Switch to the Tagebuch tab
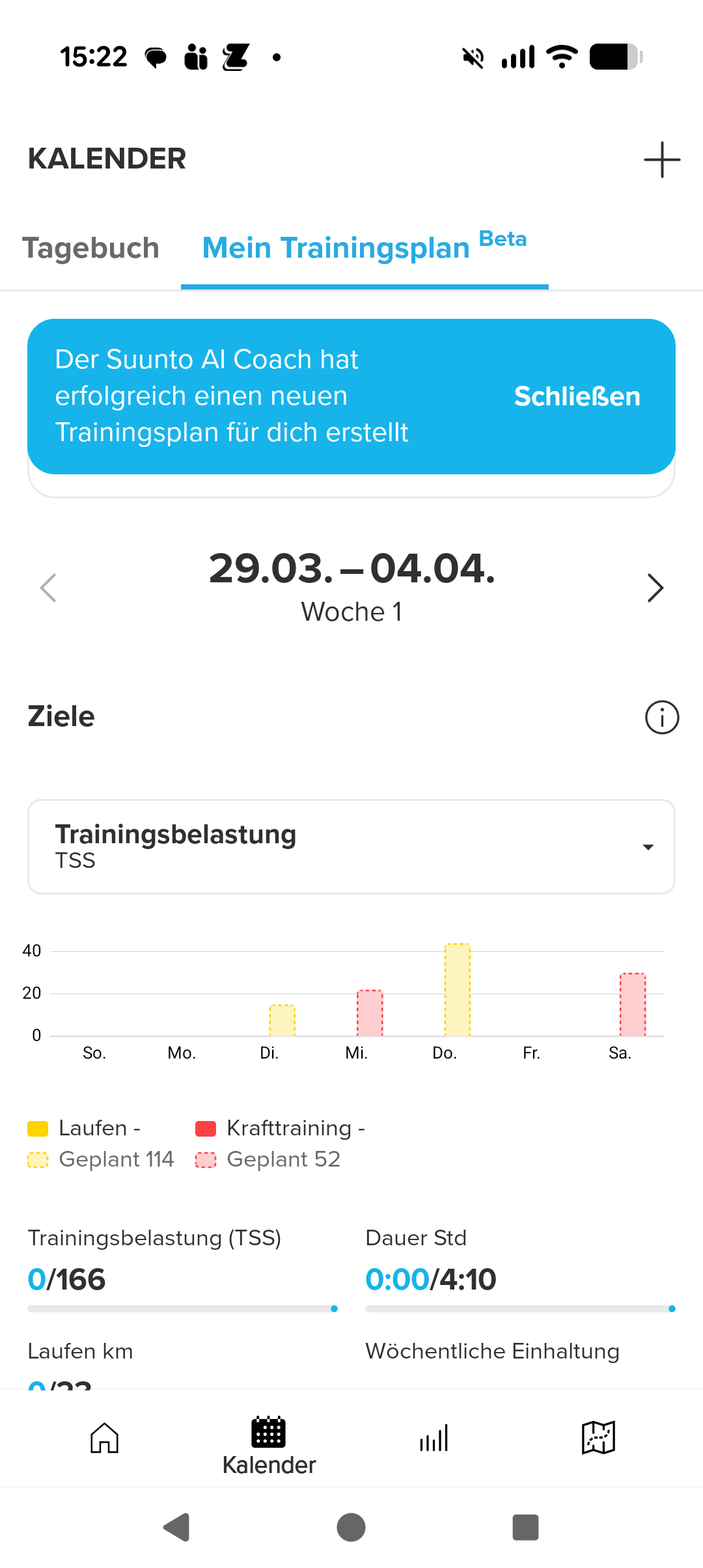Screen dimensions: 703x1568 pos(91,249)
